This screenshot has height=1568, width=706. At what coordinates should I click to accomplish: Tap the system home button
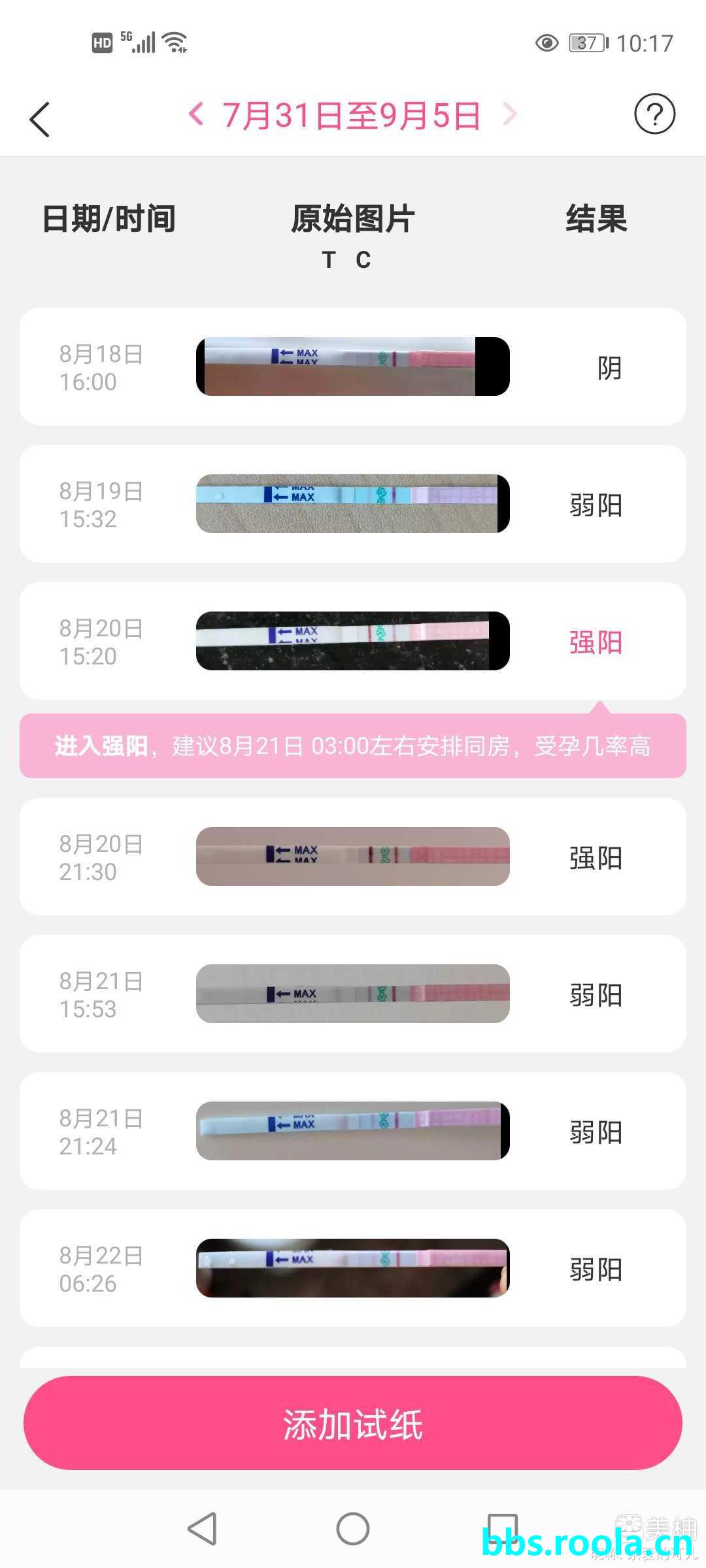pyautogui.click(x=353, y=1529)
